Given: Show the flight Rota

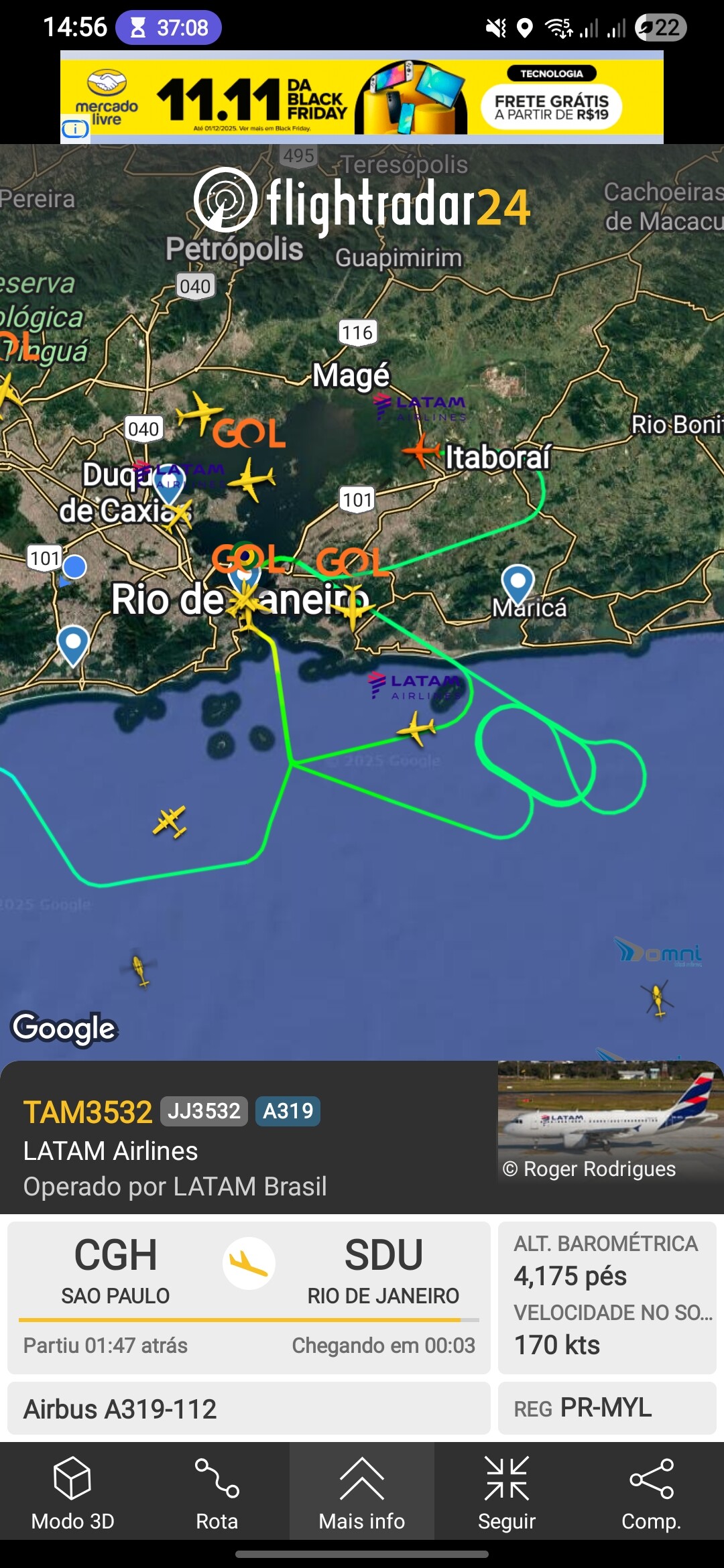Looking at the screenshot, I should 217,1493.
